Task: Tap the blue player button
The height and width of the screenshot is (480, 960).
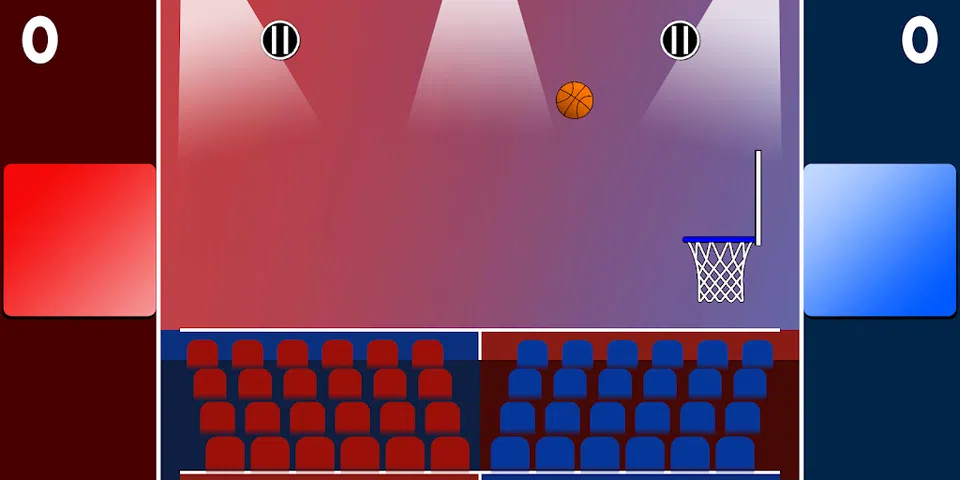Action: click(x=880, y=240)
